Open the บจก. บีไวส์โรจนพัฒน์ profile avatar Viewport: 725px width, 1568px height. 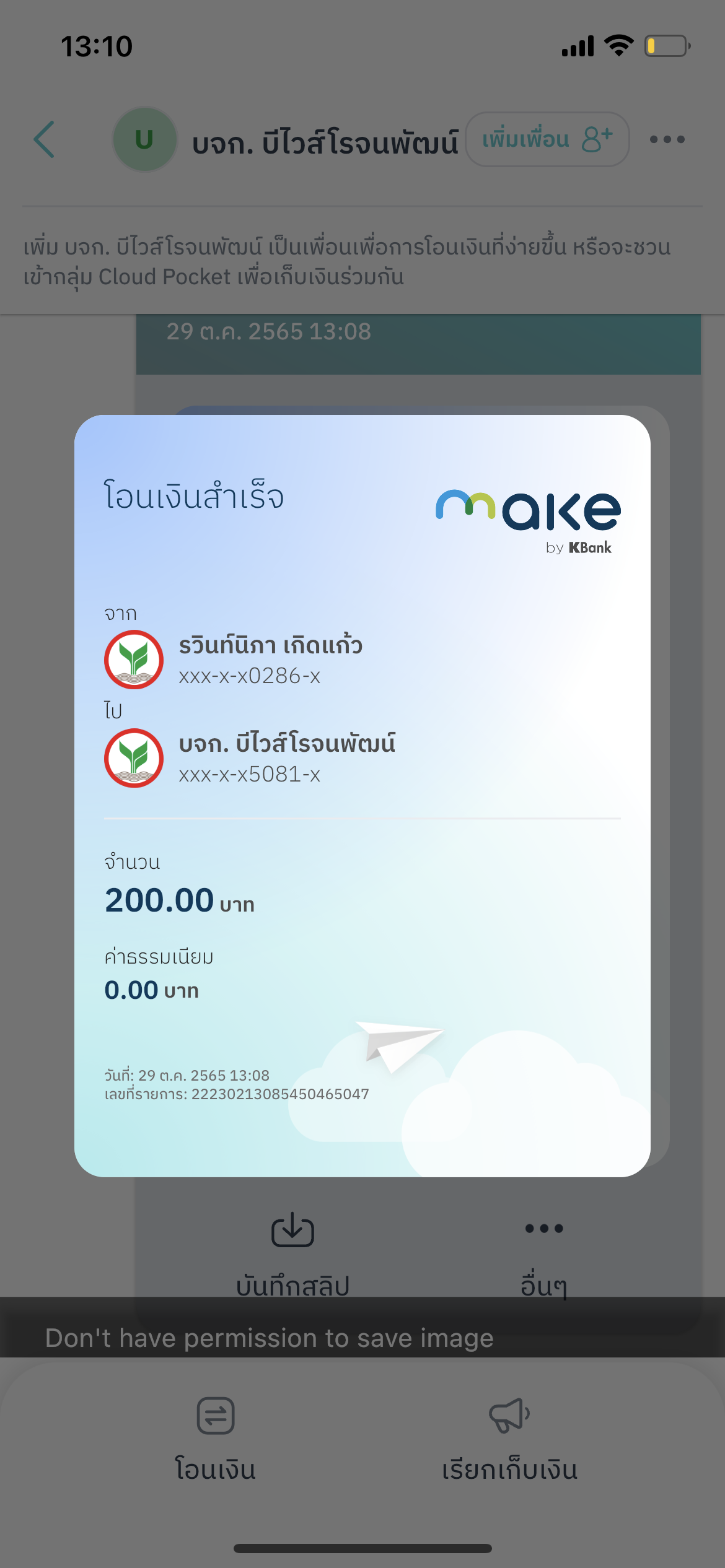click(x=144, y=139)
